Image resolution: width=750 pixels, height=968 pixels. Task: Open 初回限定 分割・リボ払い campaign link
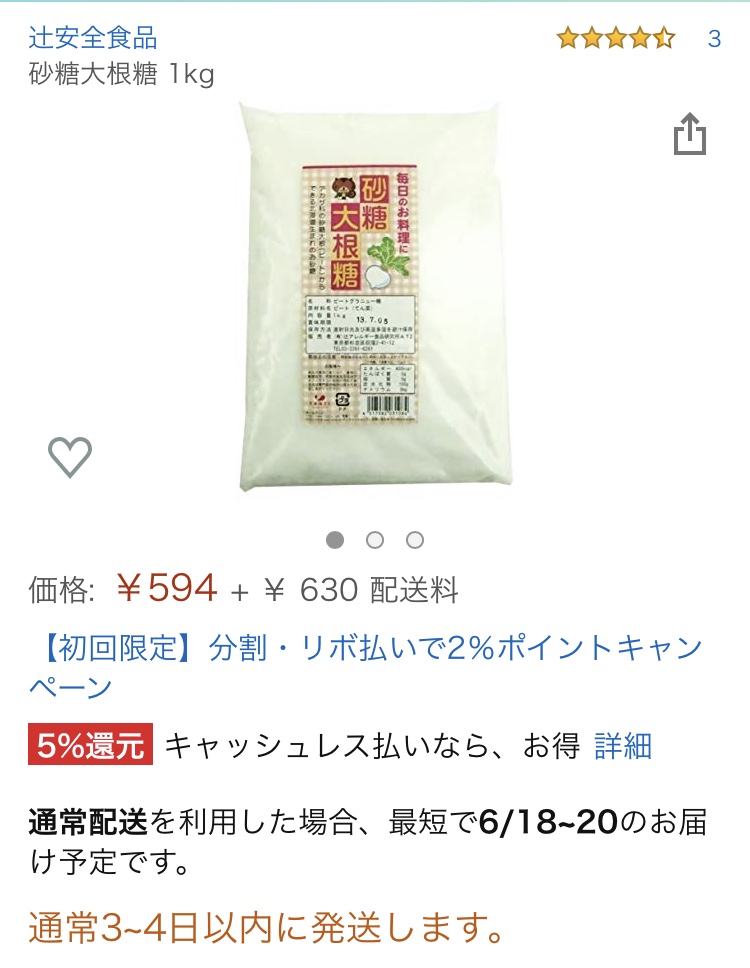coord(365,666)
